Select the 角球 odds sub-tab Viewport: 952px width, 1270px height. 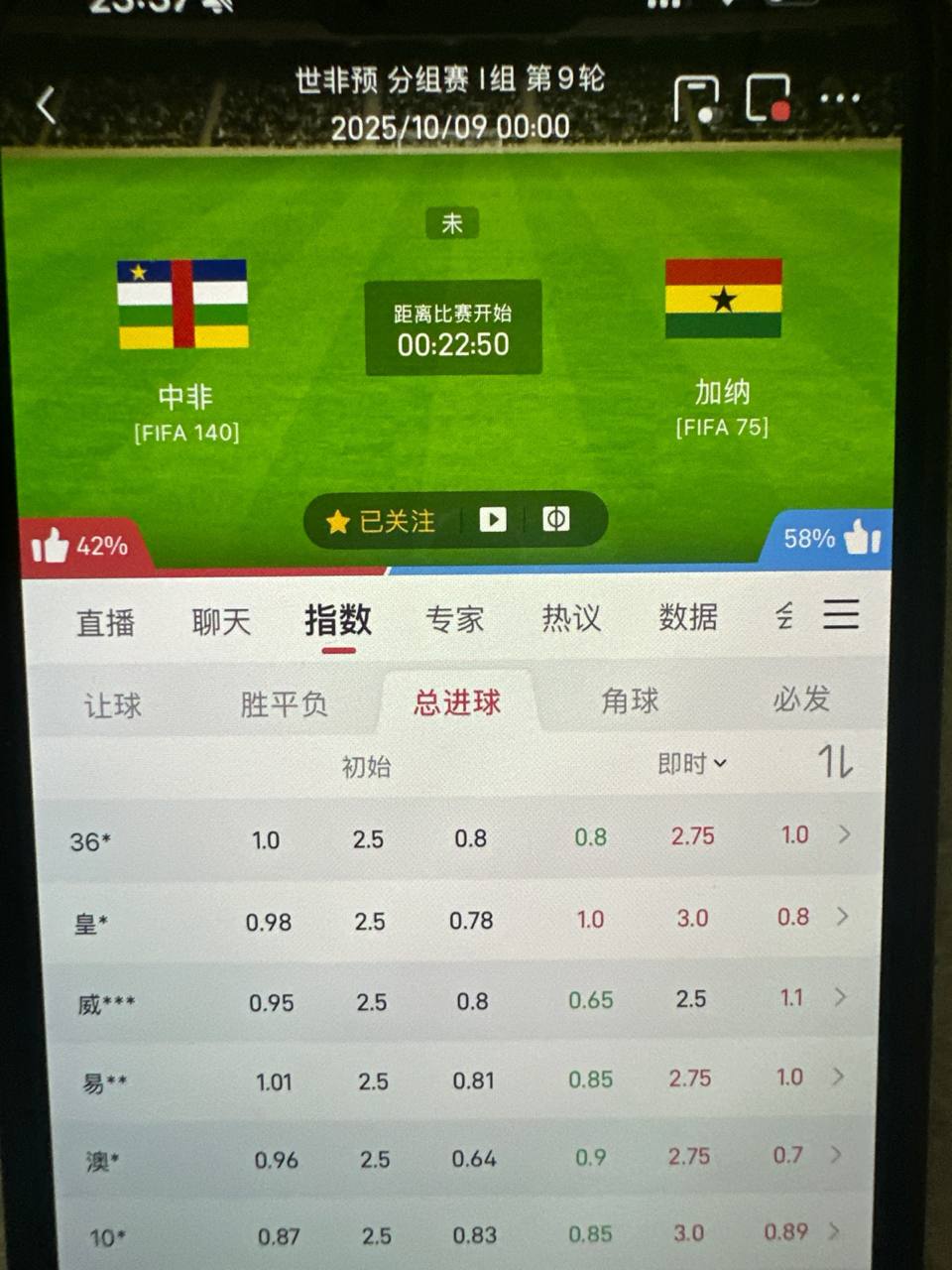pos(630,701)
